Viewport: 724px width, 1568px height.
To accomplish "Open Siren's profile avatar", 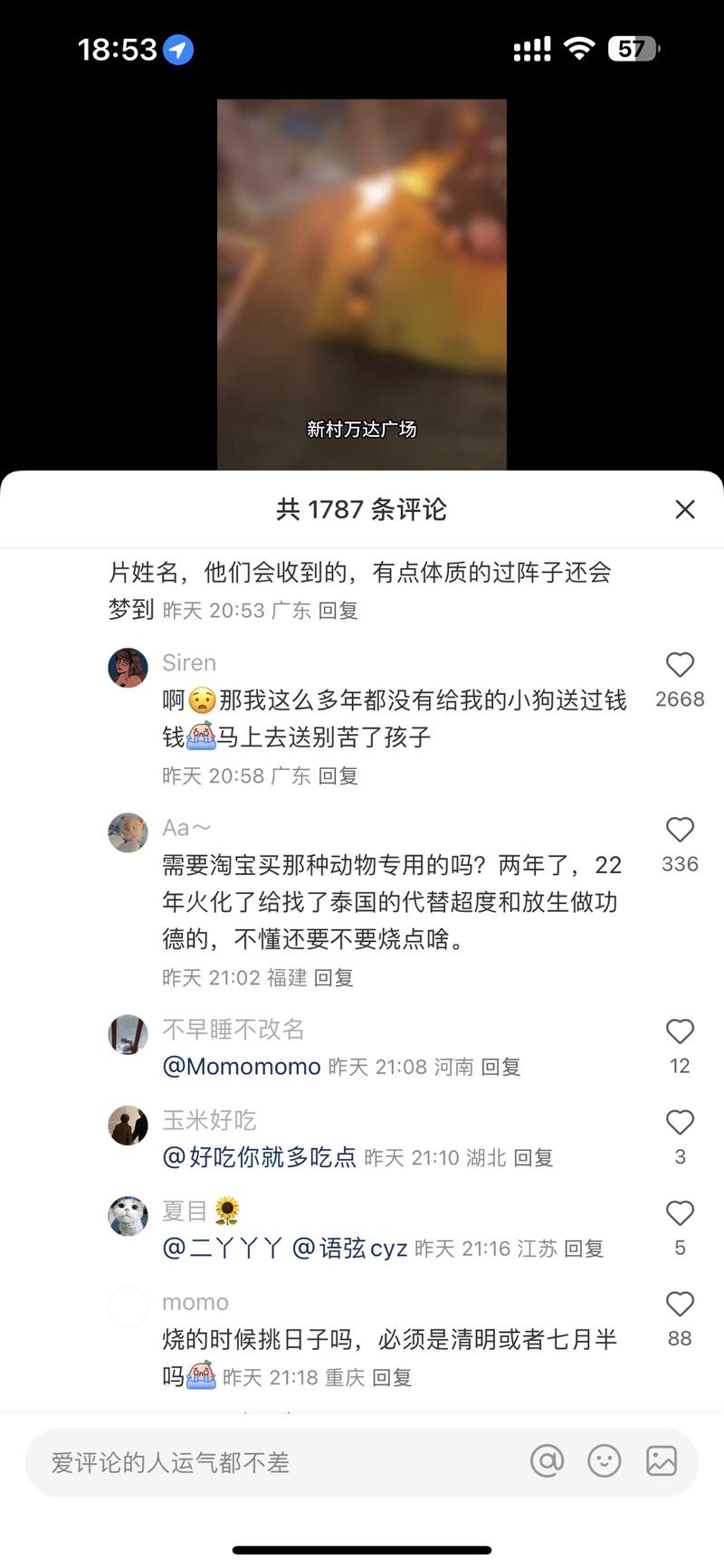I will (128, 668).
